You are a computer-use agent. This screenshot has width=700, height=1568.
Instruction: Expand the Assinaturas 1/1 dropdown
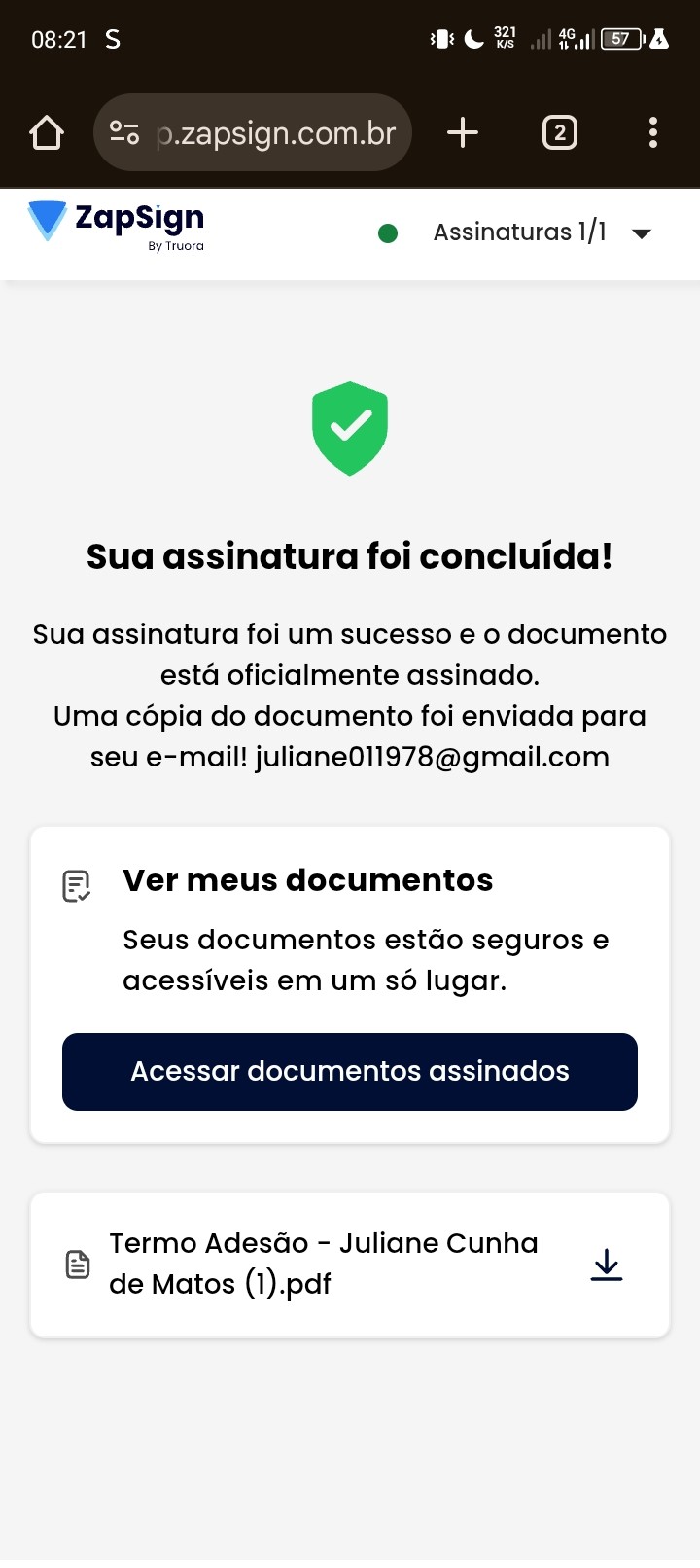click(x=641, y=233)
